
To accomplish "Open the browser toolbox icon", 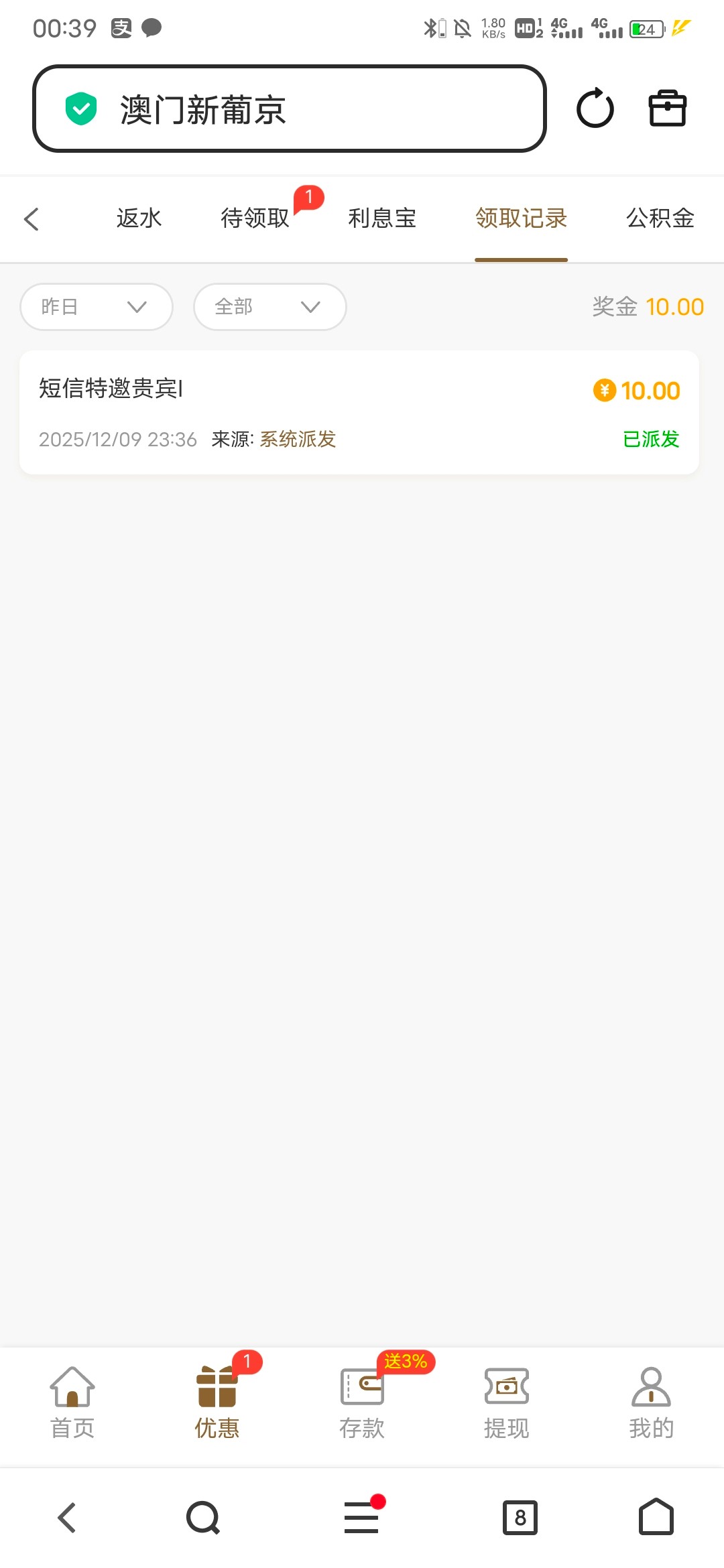I will point(667,109).
